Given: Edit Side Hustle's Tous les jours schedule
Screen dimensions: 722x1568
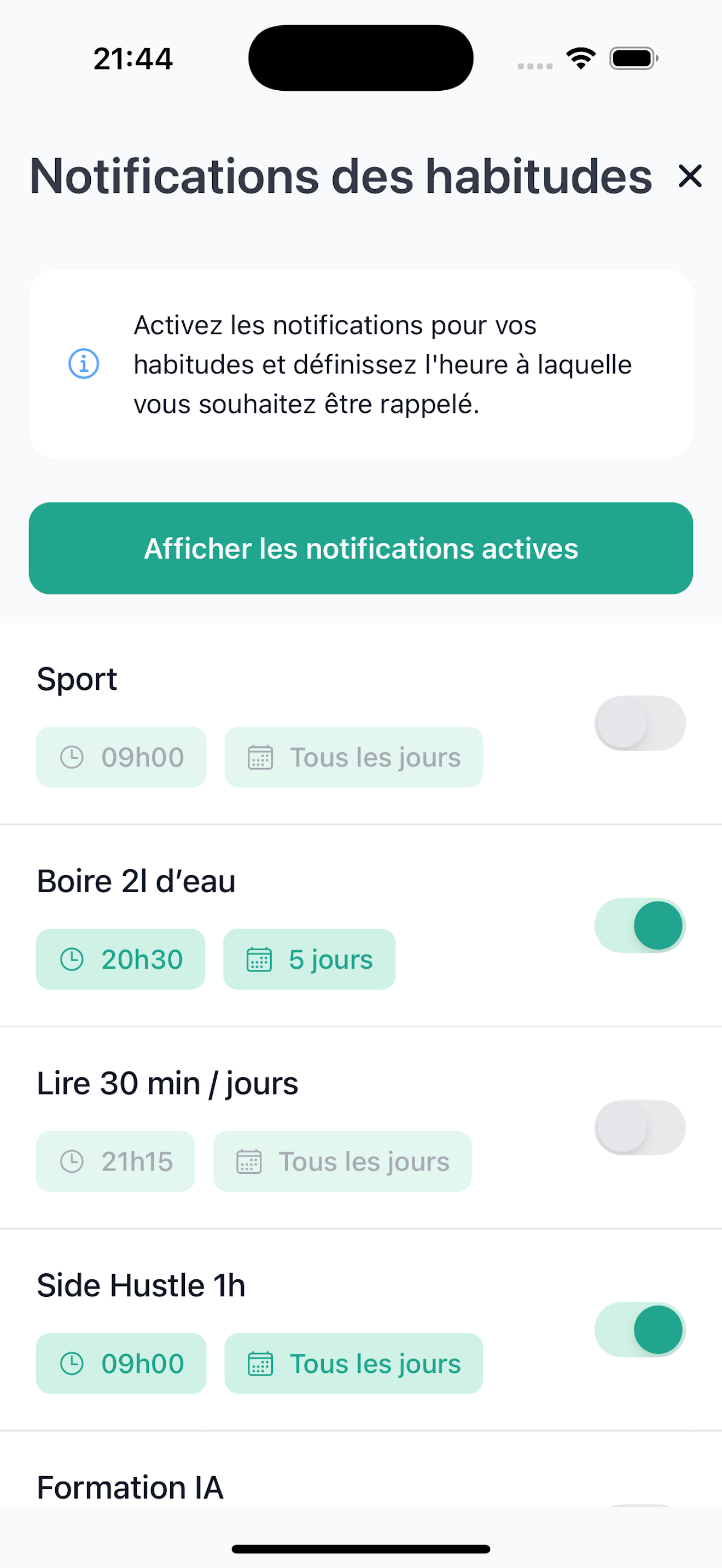Looking at the screenshot, I should (x=353, y=1364).
